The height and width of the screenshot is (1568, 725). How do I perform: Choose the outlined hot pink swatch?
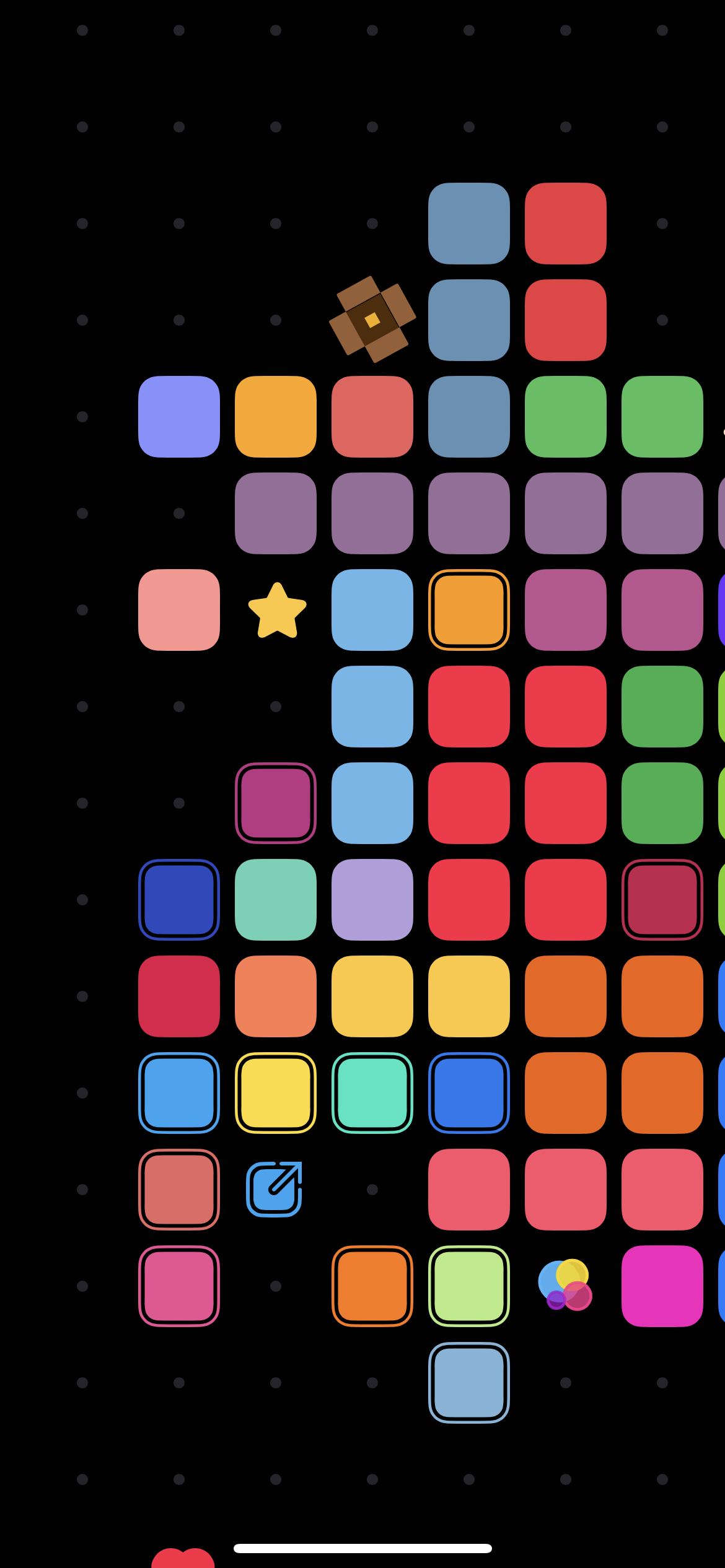[179, 1286]
